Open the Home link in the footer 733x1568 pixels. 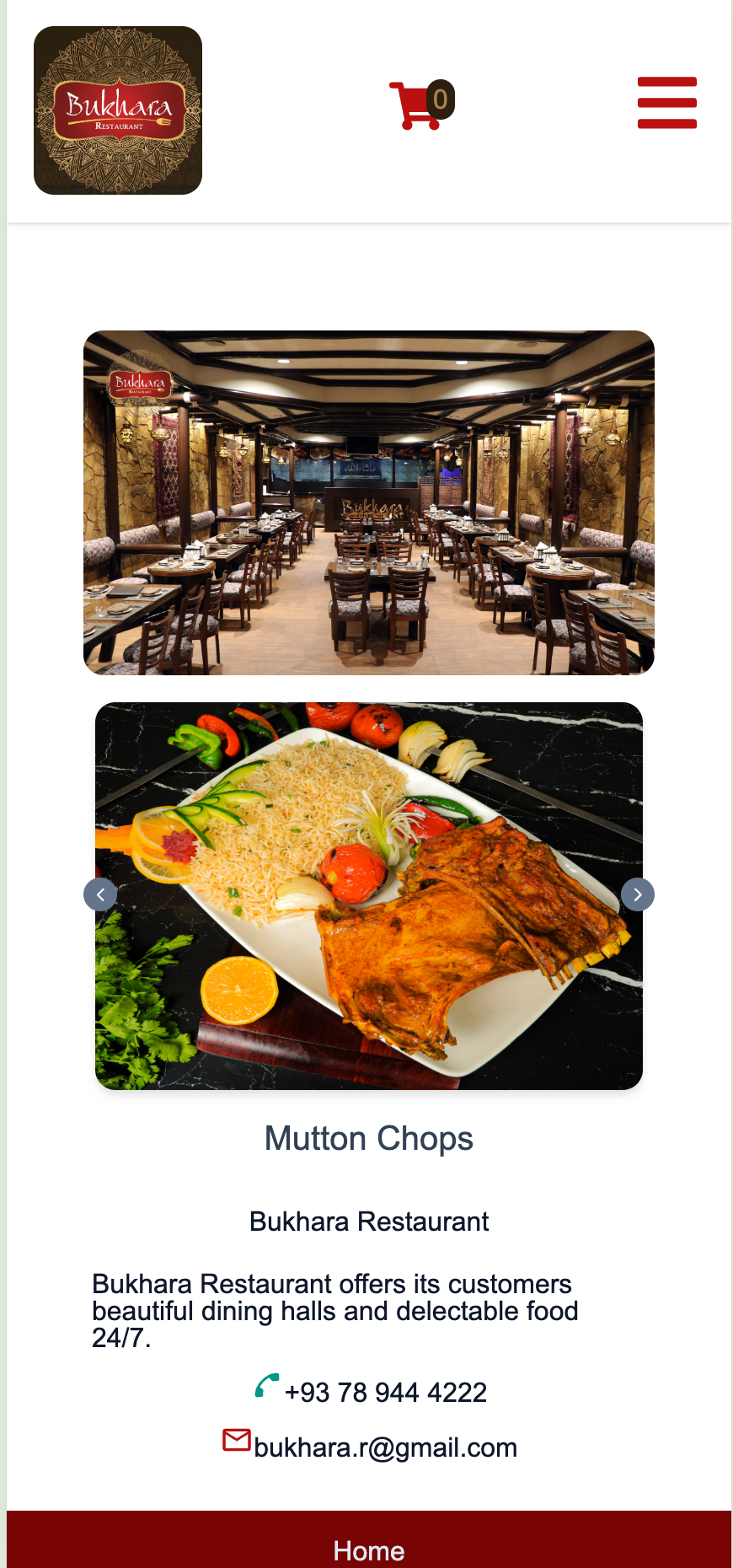click(369, 1550)
